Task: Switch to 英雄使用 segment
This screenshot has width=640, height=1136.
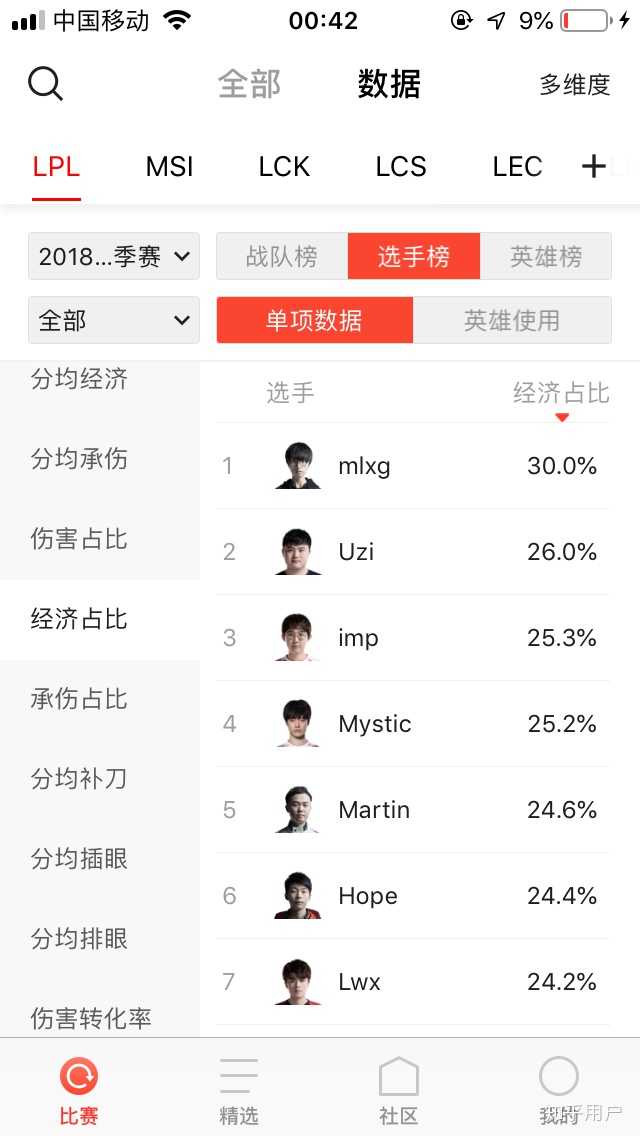Action: tap(512, 321)
